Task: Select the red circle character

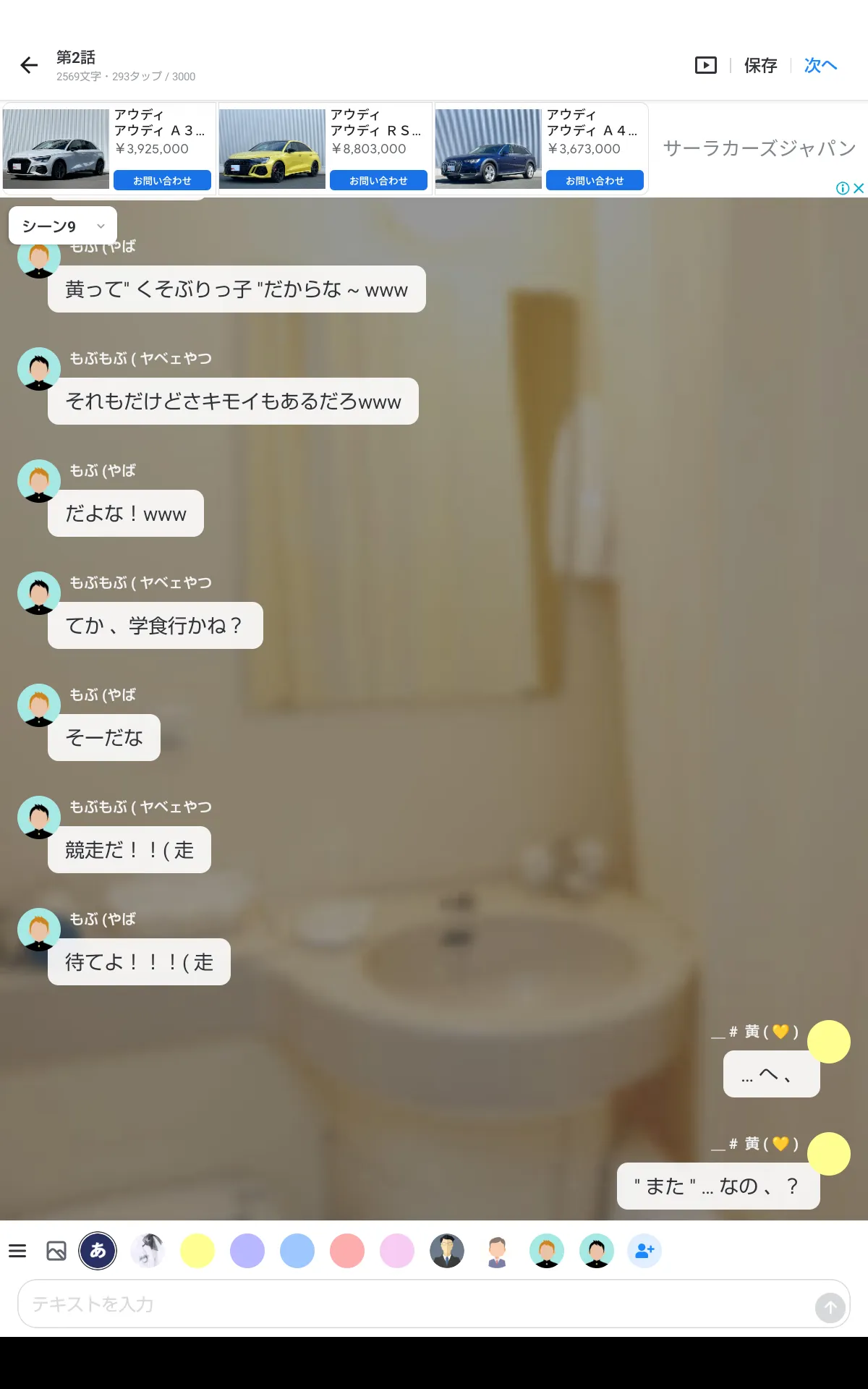Action: (x=347, y=1251)
